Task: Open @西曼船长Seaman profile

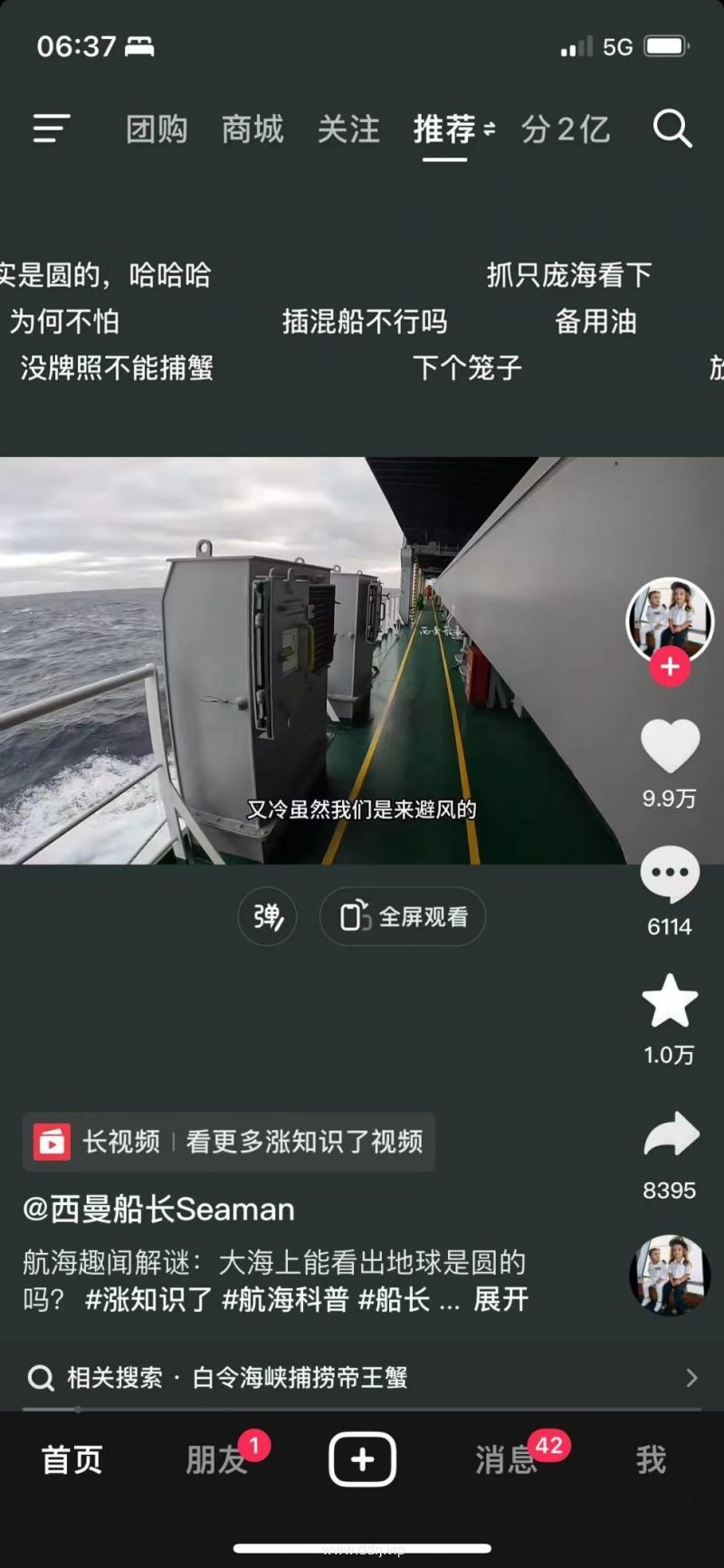Action: click(x=158, y=1209)
